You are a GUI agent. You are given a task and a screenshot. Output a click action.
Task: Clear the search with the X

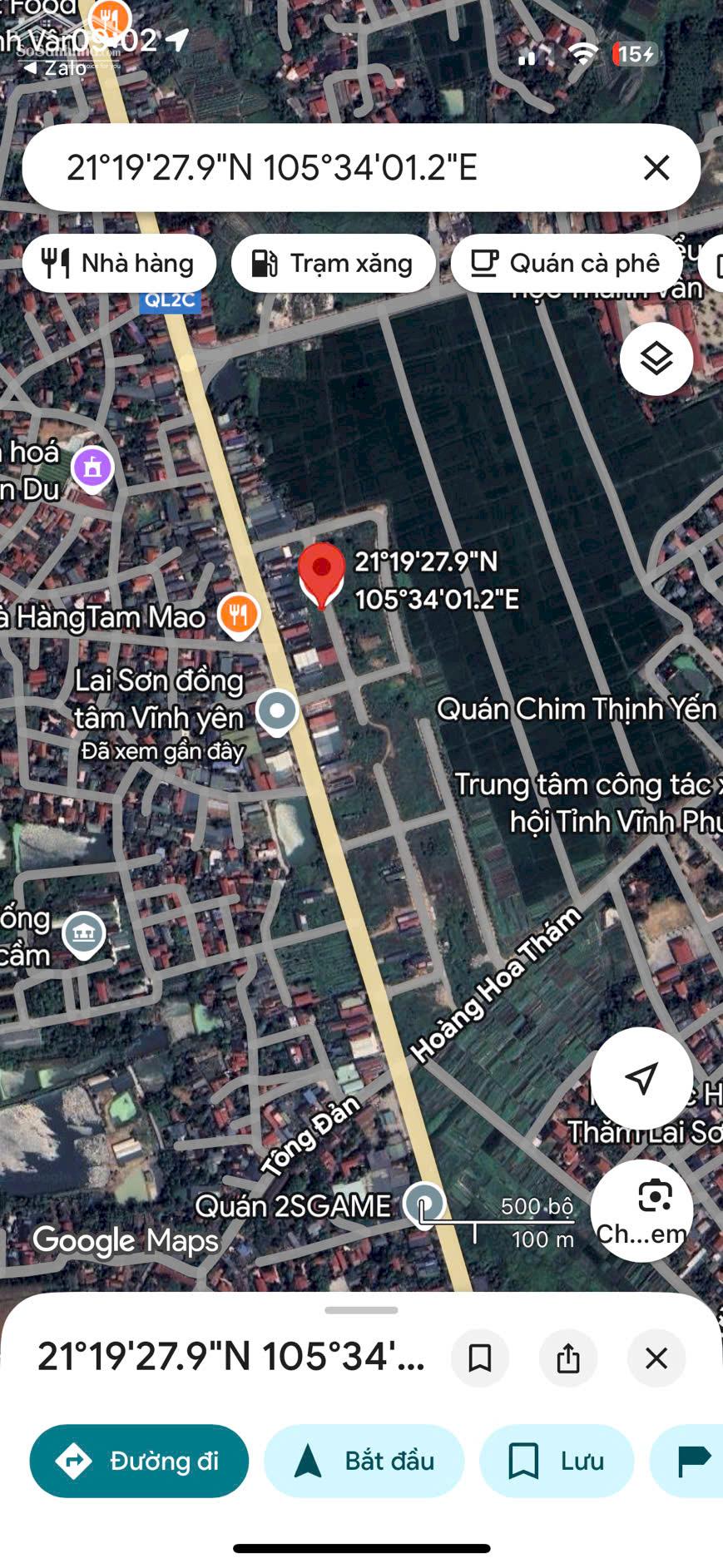pos(656,168)
